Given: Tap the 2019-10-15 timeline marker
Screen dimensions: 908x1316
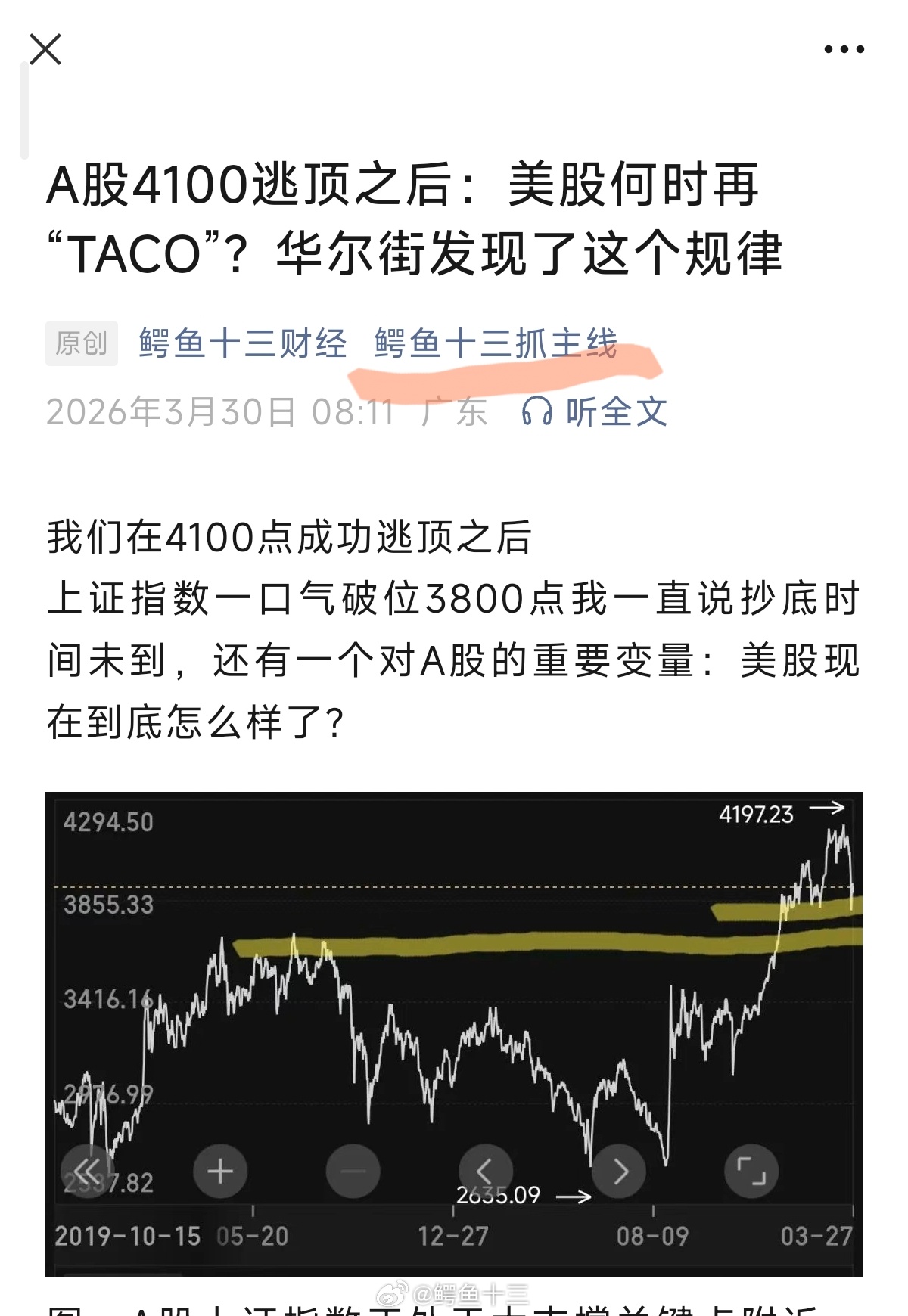Looking at the screenshot, I should pyautogui.click(x=130, y=1232).
